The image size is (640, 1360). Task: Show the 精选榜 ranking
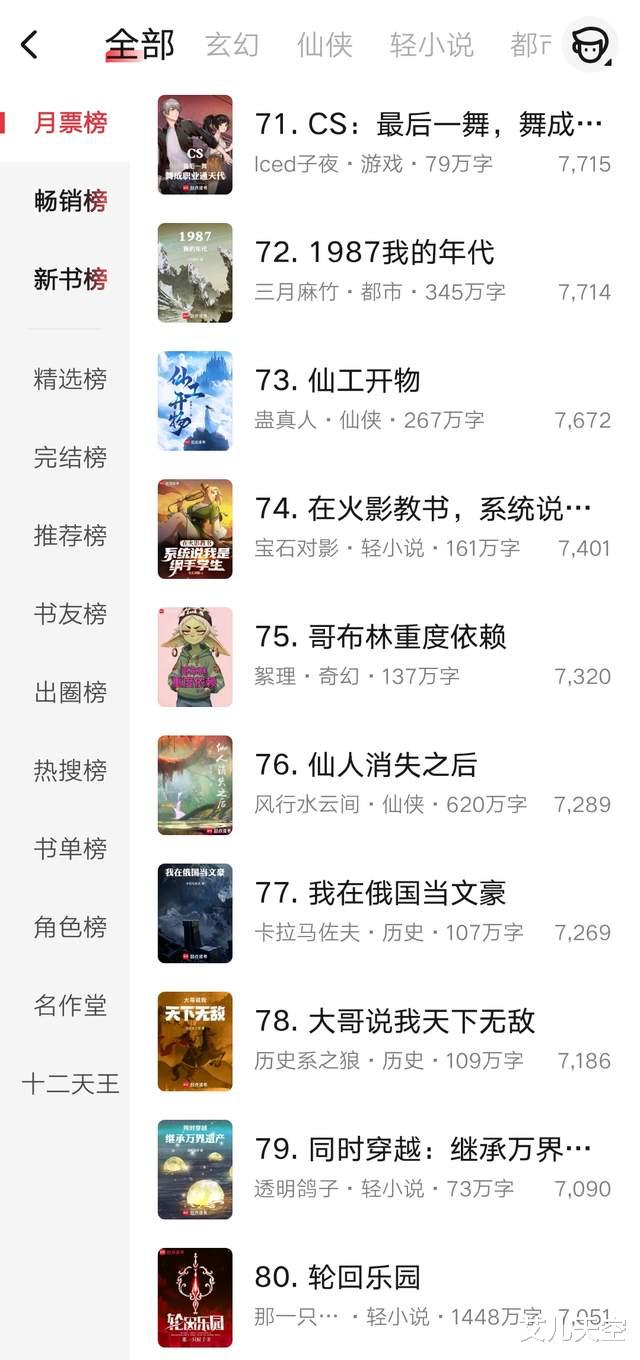click(70, 379)
